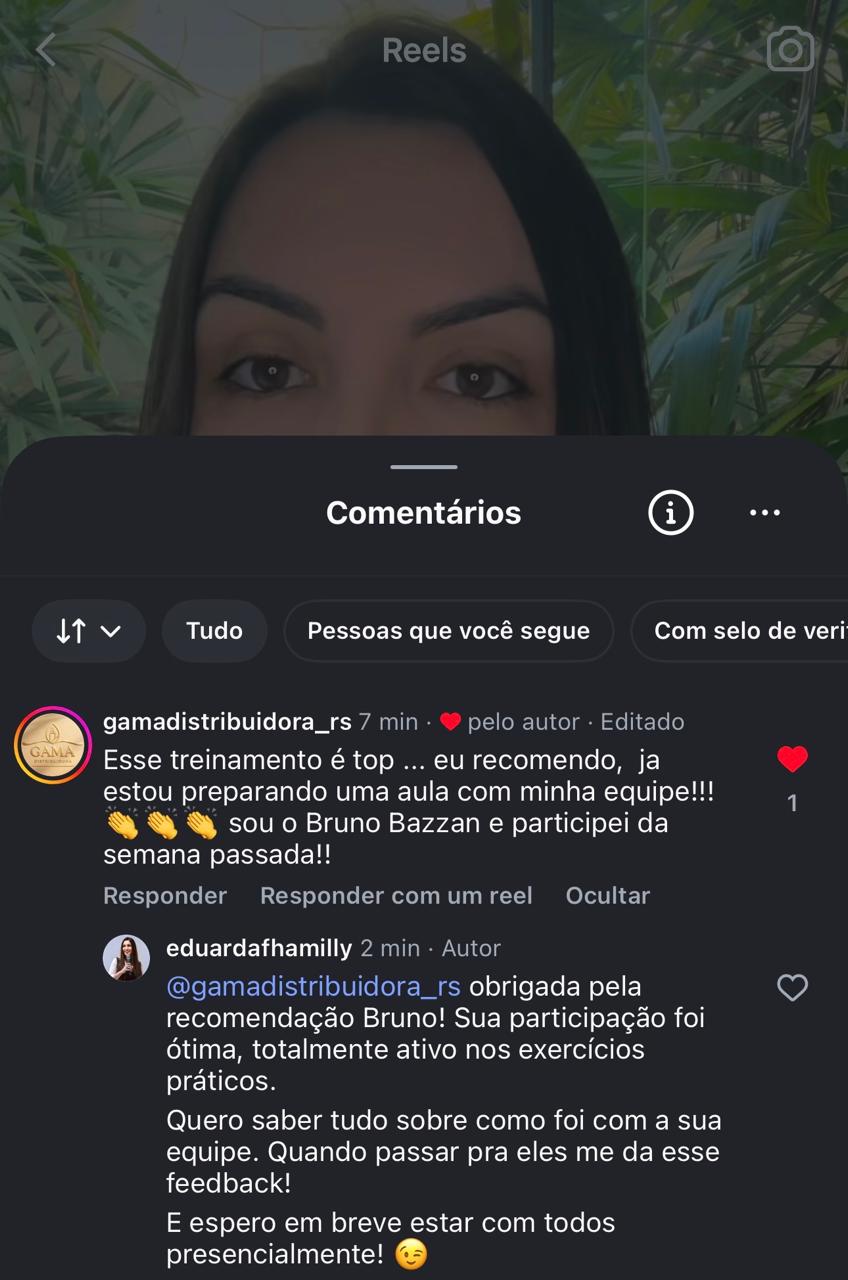
Task: Filter by Pessoas que você segue
Action: pos(448,631)
